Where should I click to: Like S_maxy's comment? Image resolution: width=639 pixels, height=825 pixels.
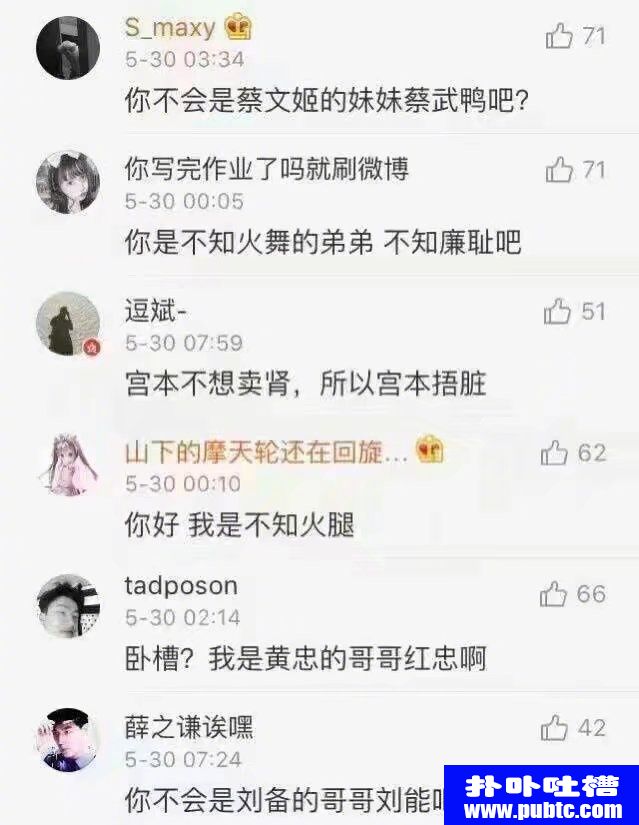coord(559,37)
